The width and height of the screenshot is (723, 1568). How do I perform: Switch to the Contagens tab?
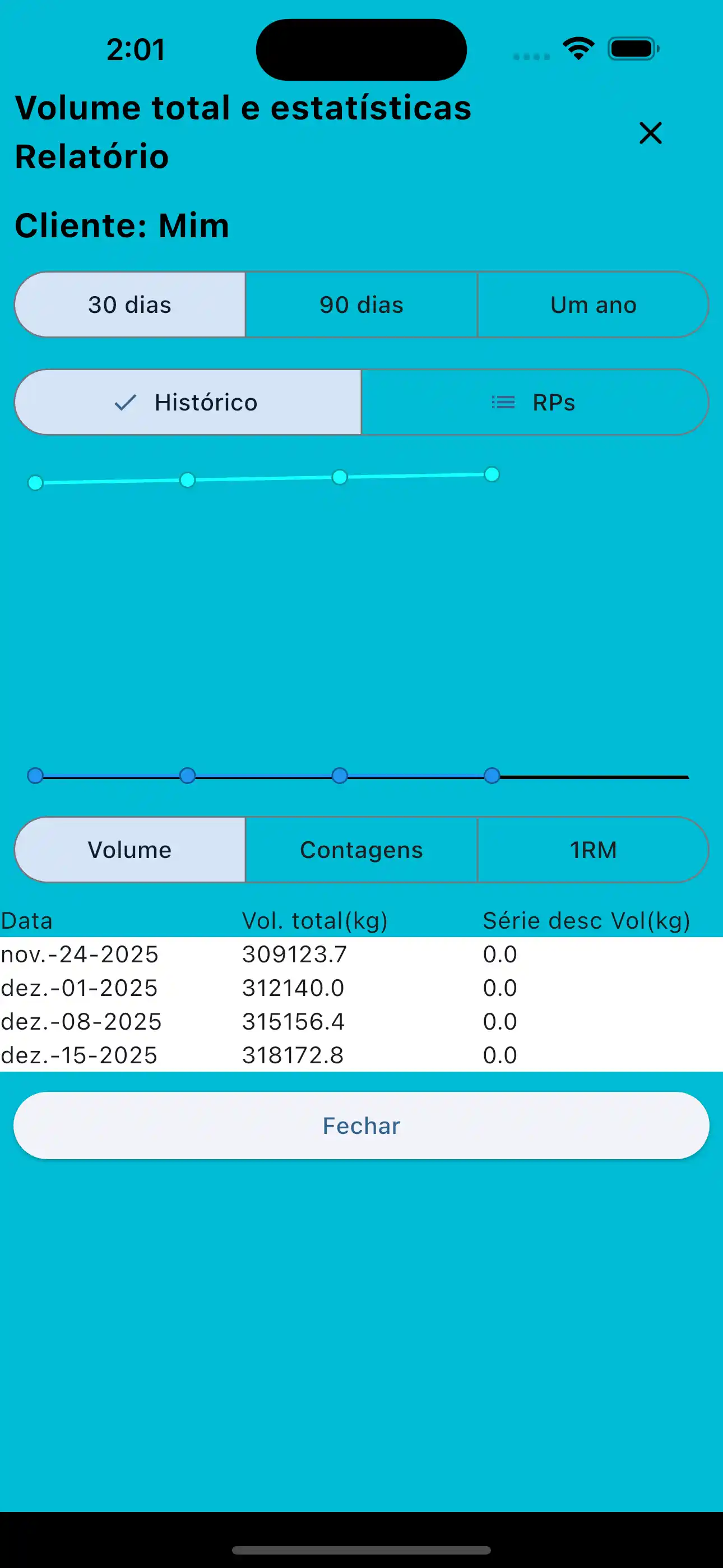(361, 850)
